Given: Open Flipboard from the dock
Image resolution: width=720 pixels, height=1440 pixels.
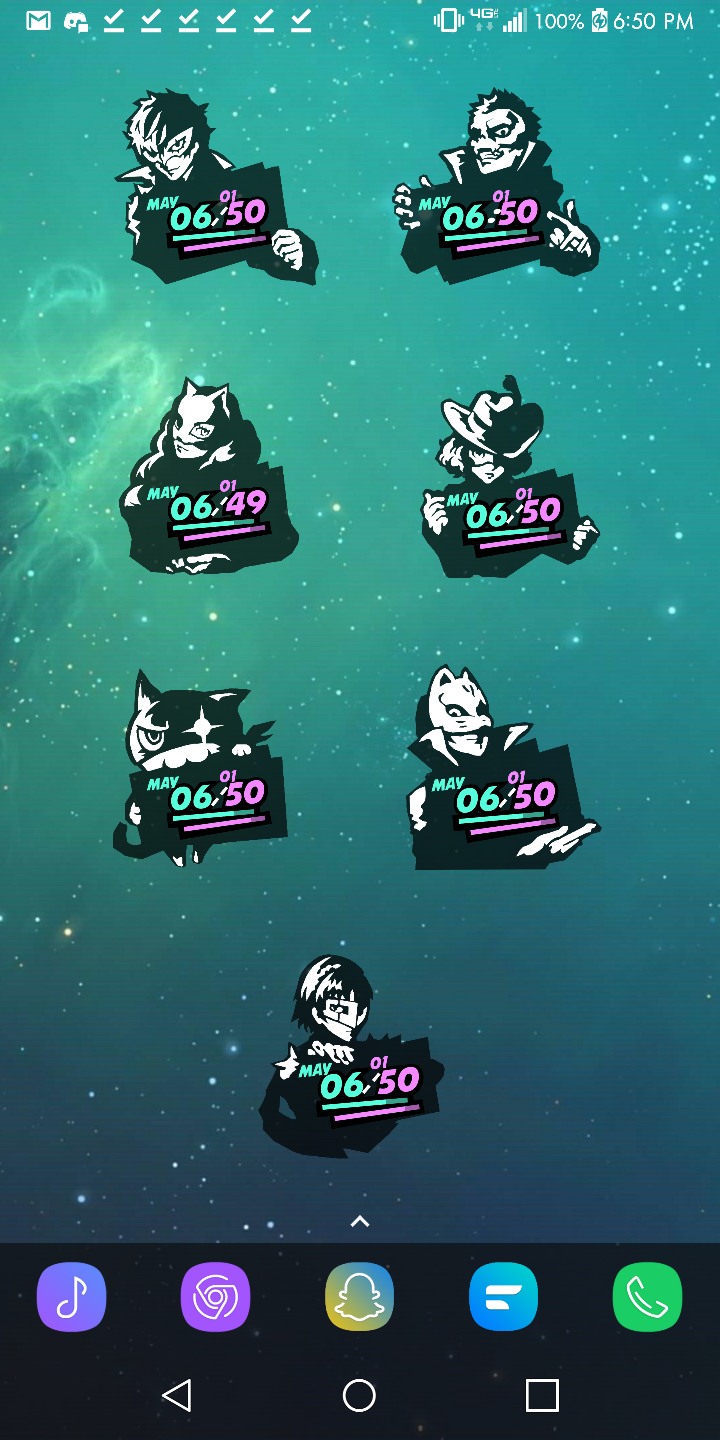Looking at the screenshot, I should point(503,1296).
